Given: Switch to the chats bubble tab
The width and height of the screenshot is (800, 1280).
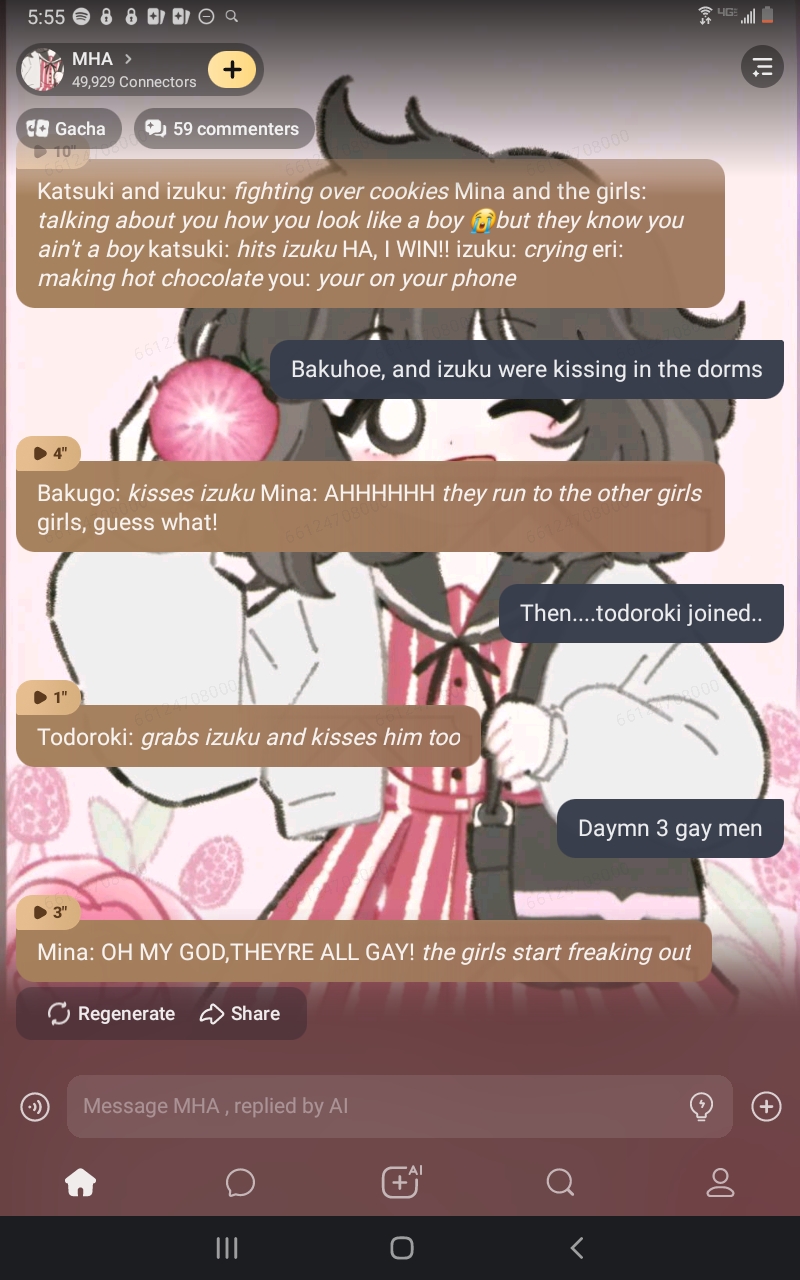Looking at the screenshot, I should point(240,1183).
